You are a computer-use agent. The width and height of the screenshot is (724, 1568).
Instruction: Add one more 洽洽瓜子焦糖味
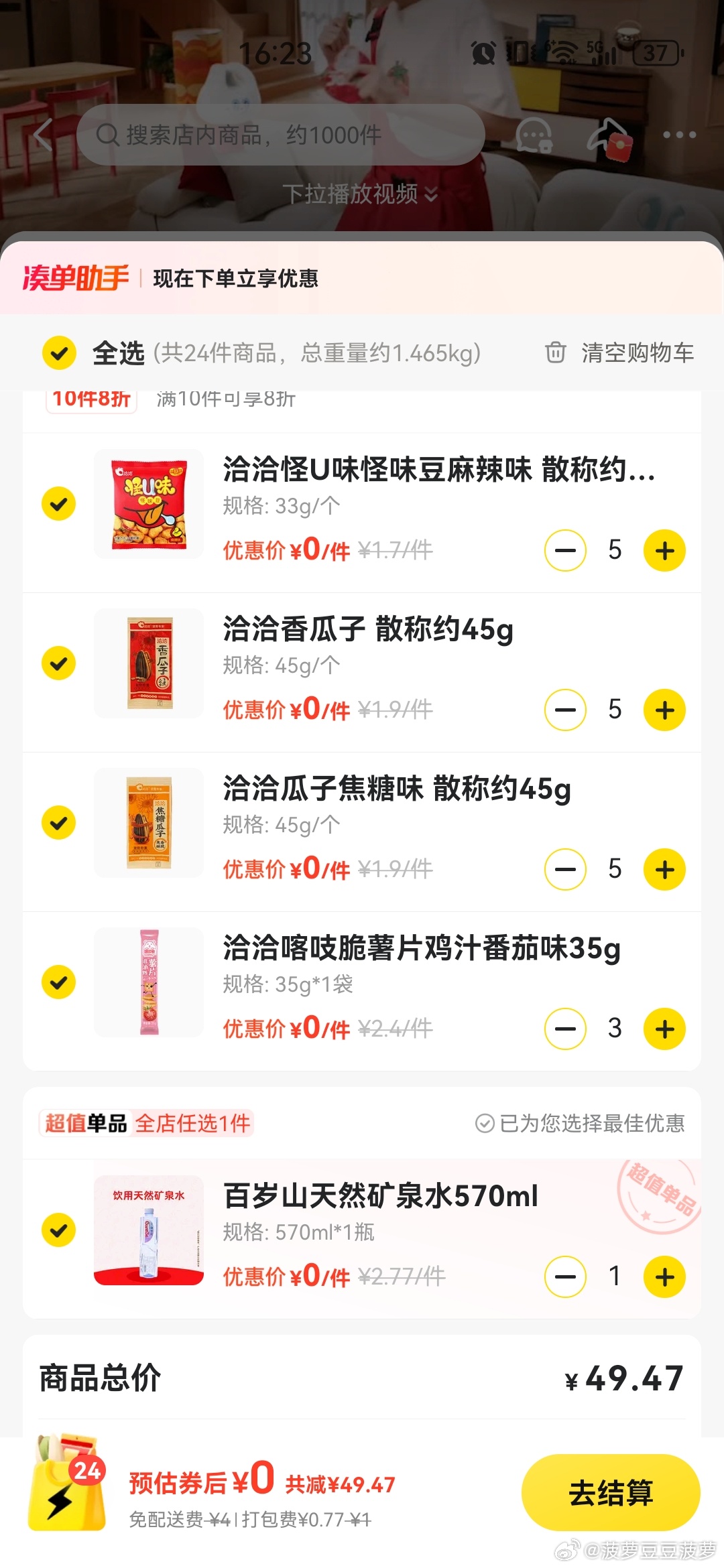(664, 870)
